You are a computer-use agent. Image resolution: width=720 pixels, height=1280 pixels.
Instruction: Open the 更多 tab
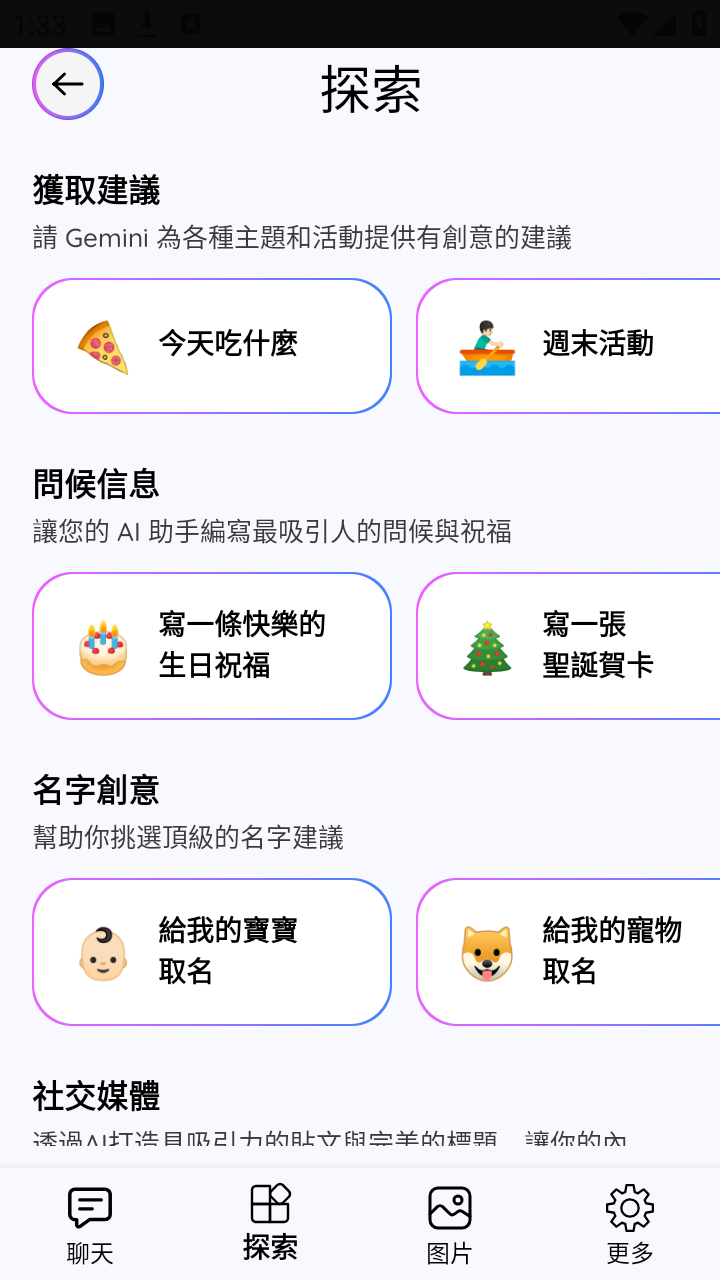point(629,1220)
